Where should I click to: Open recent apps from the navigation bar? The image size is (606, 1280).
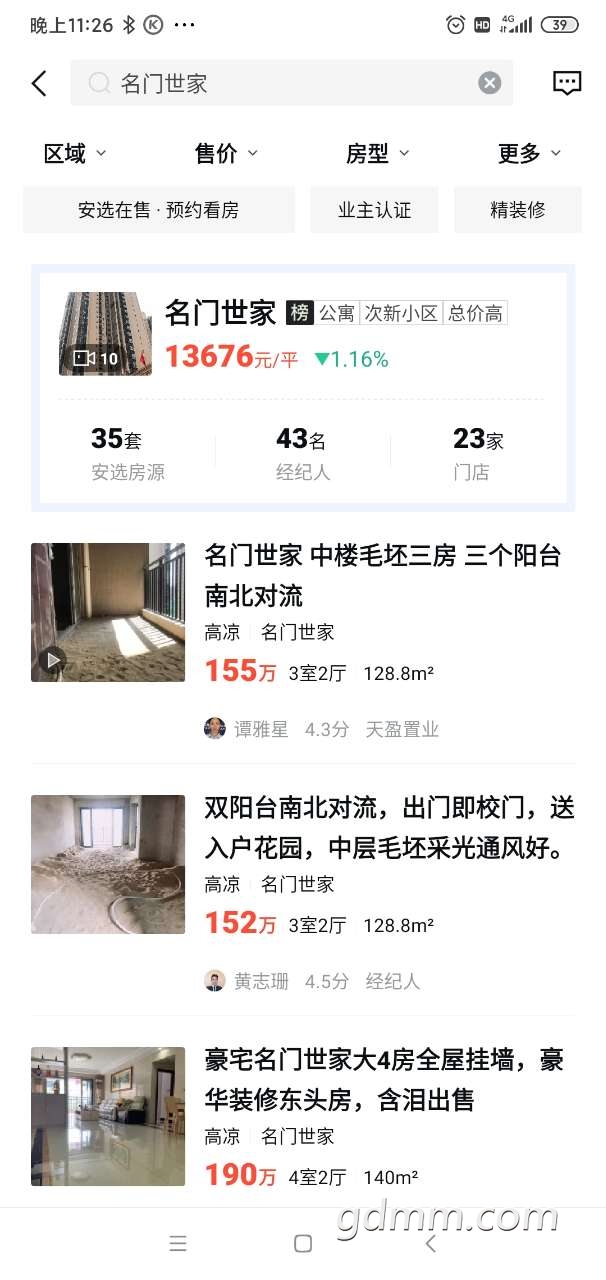178,1243
